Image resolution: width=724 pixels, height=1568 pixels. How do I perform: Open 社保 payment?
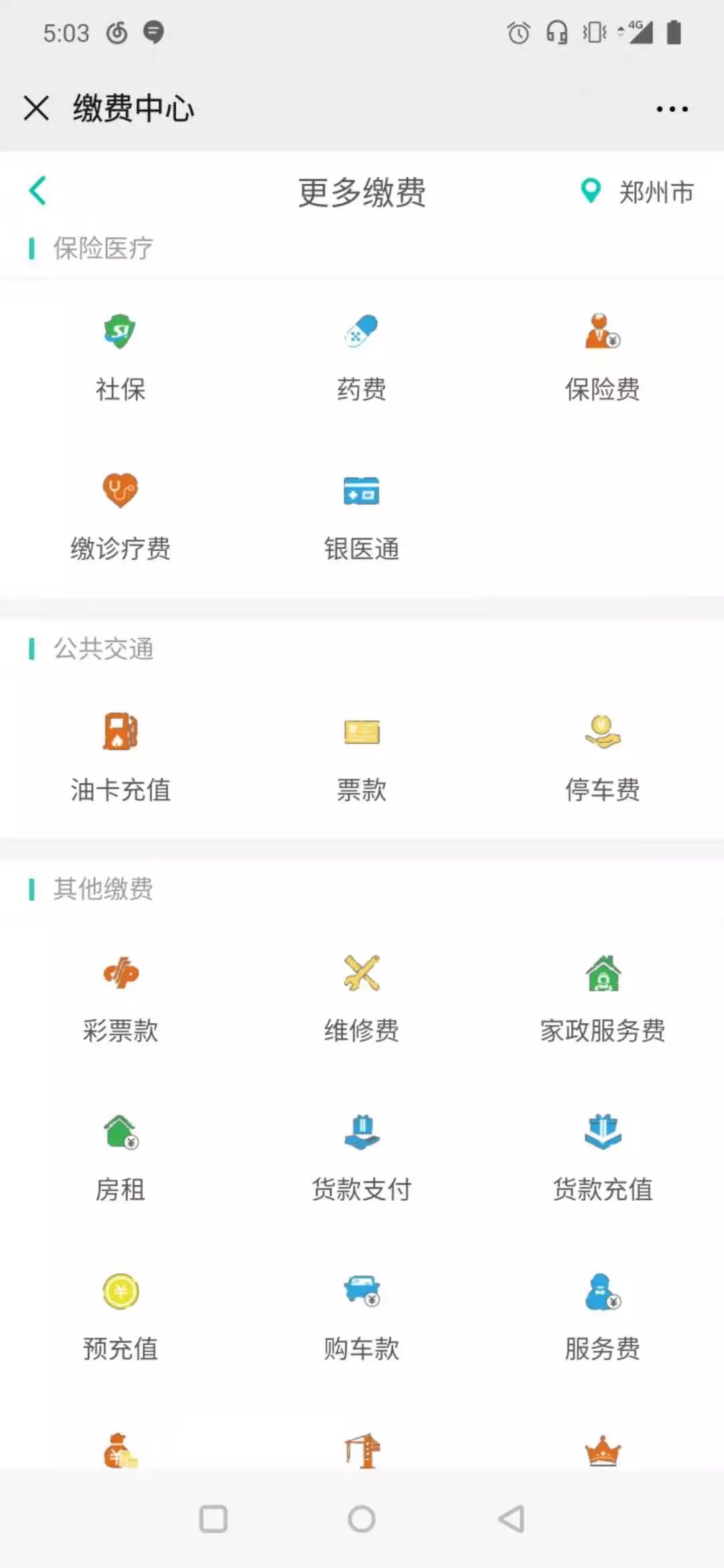coord(121,358)
